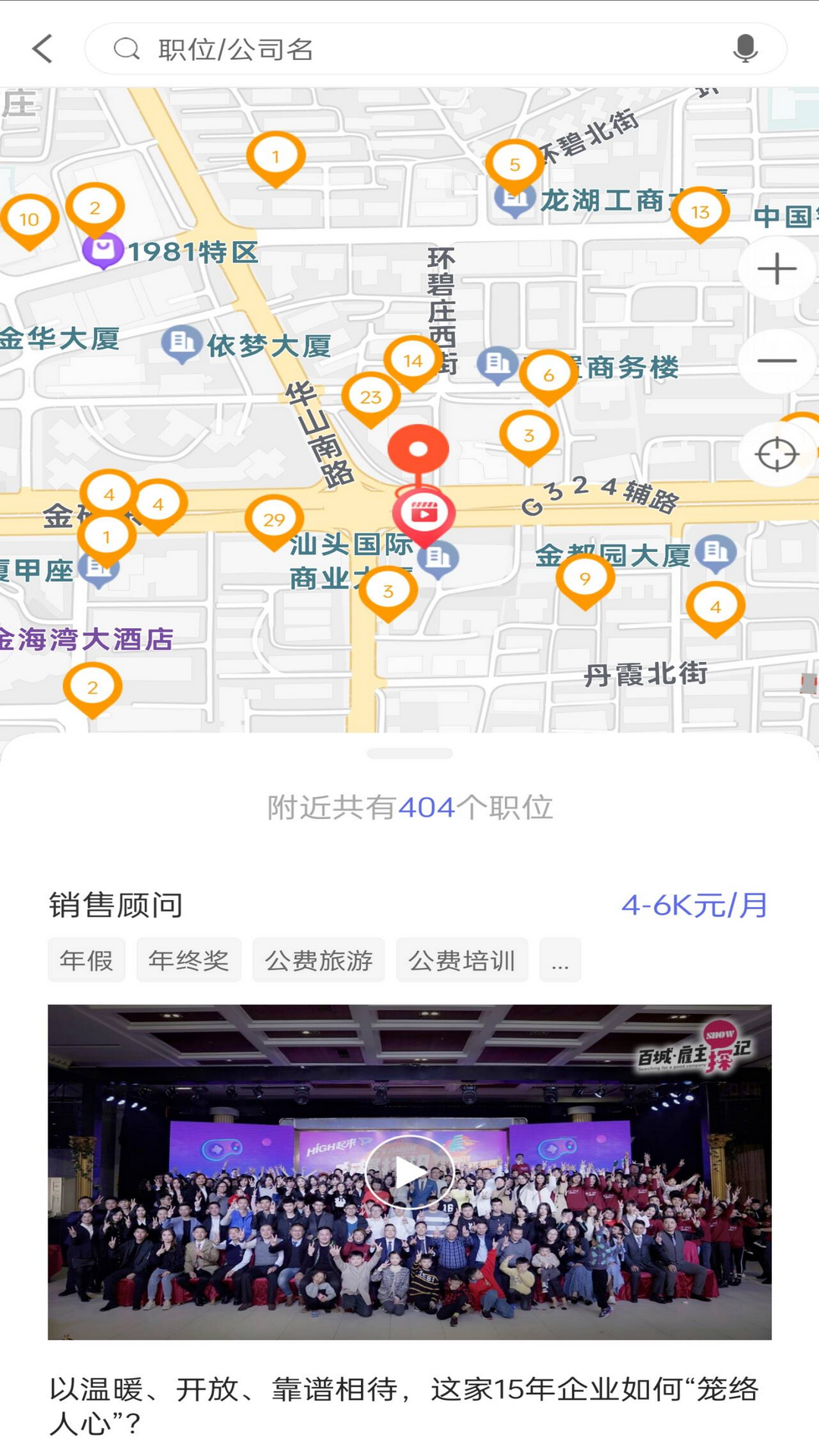The width and height of the screenshot is (819, 1456).
Task: Select the map cluster marked 14
Action: coord(413,361)
